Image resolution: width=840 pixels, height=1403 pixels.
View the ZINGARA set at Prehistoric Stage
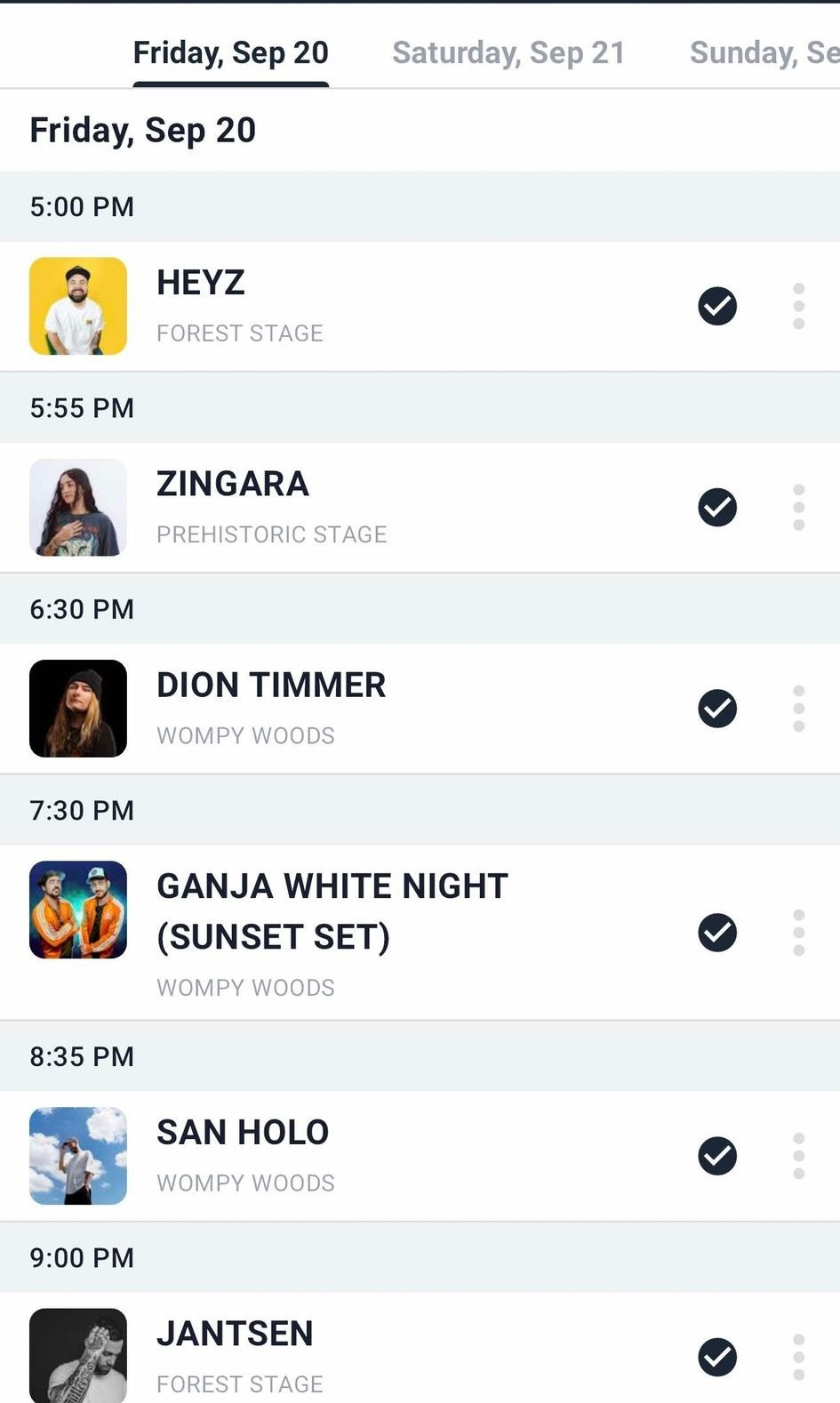click(420, 508)
